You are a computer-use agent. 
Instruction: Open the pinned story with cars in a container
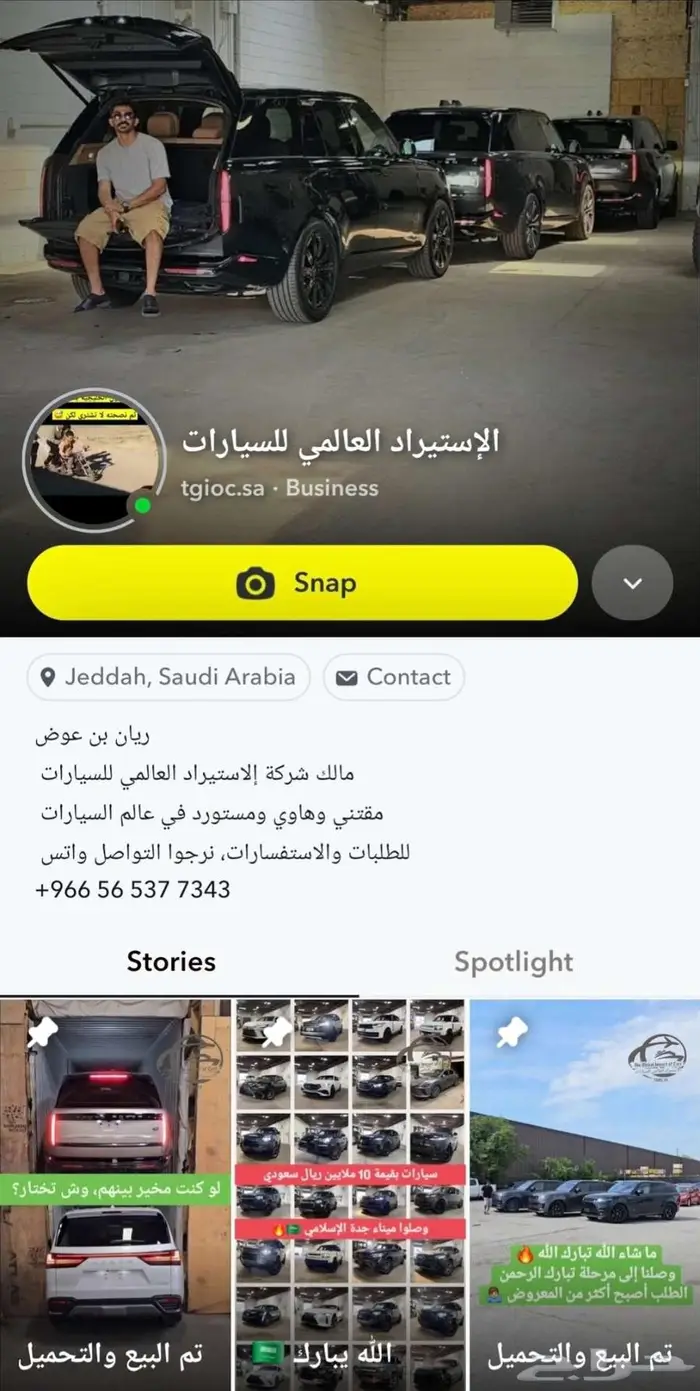tap(115, 1195)
